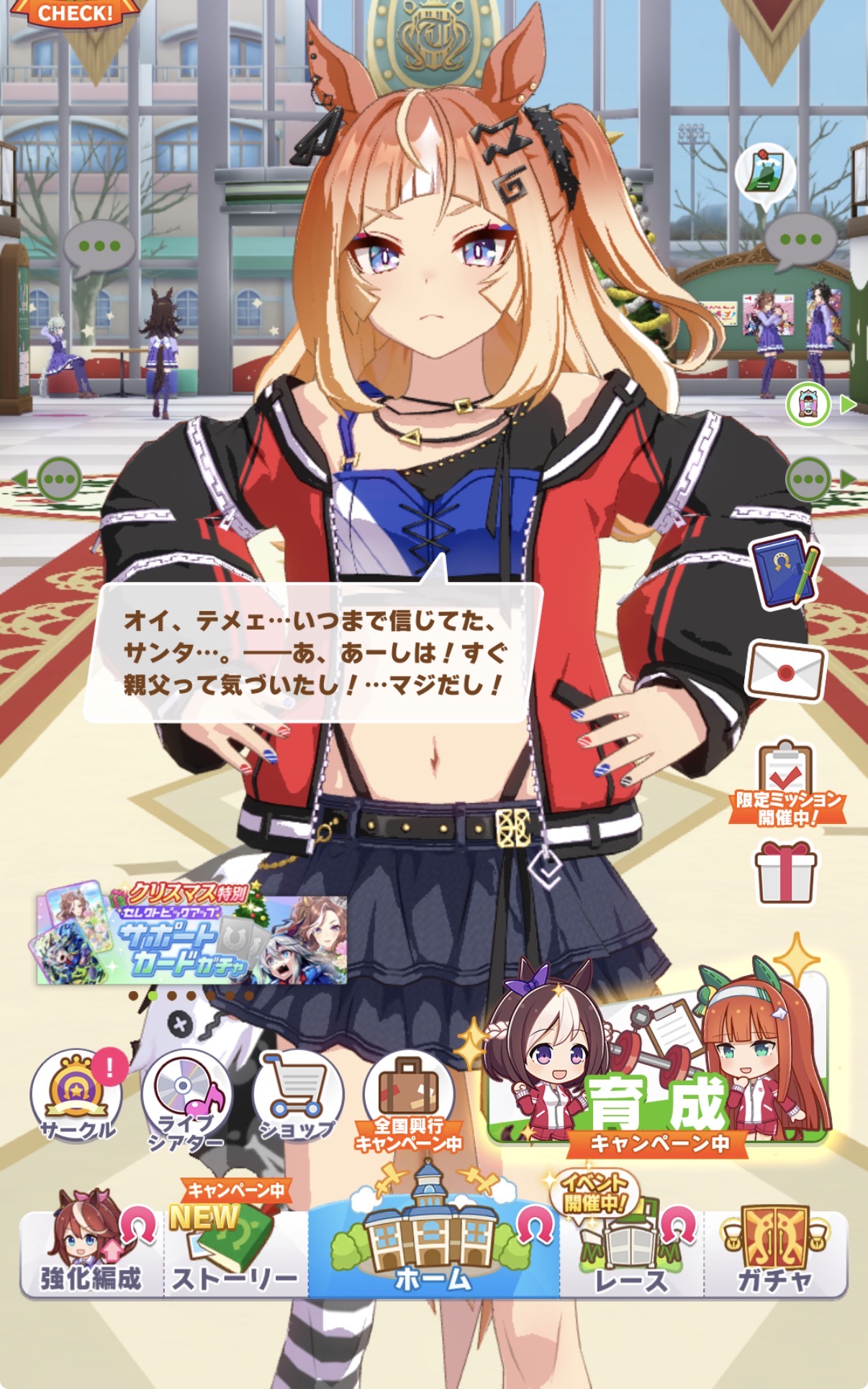Open the poster speech bubble icon
Image resolution: width=868 pixels, height=1389 pixels.
[765, 173]
